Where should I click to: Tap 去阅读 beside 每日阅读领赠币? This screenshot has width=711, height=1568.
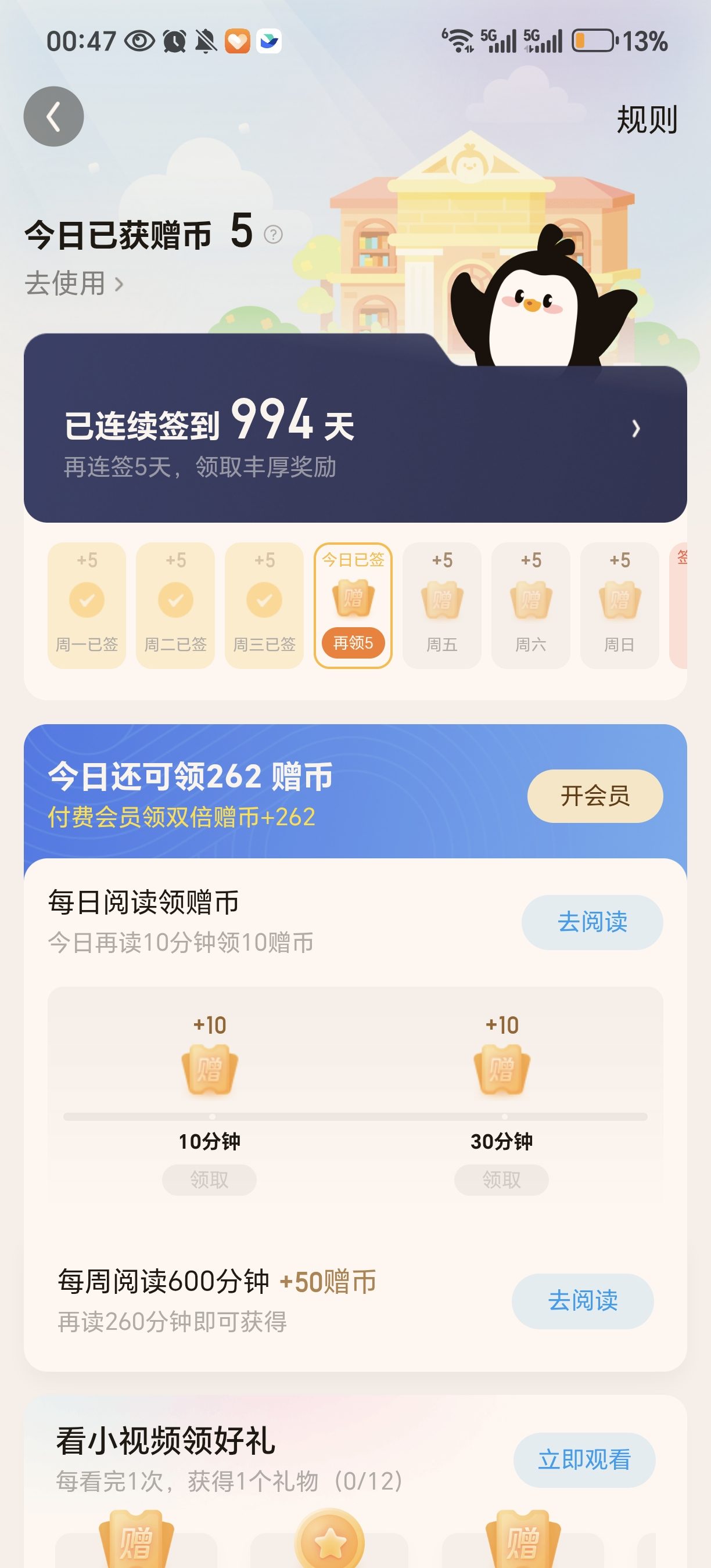click(592, 922)
